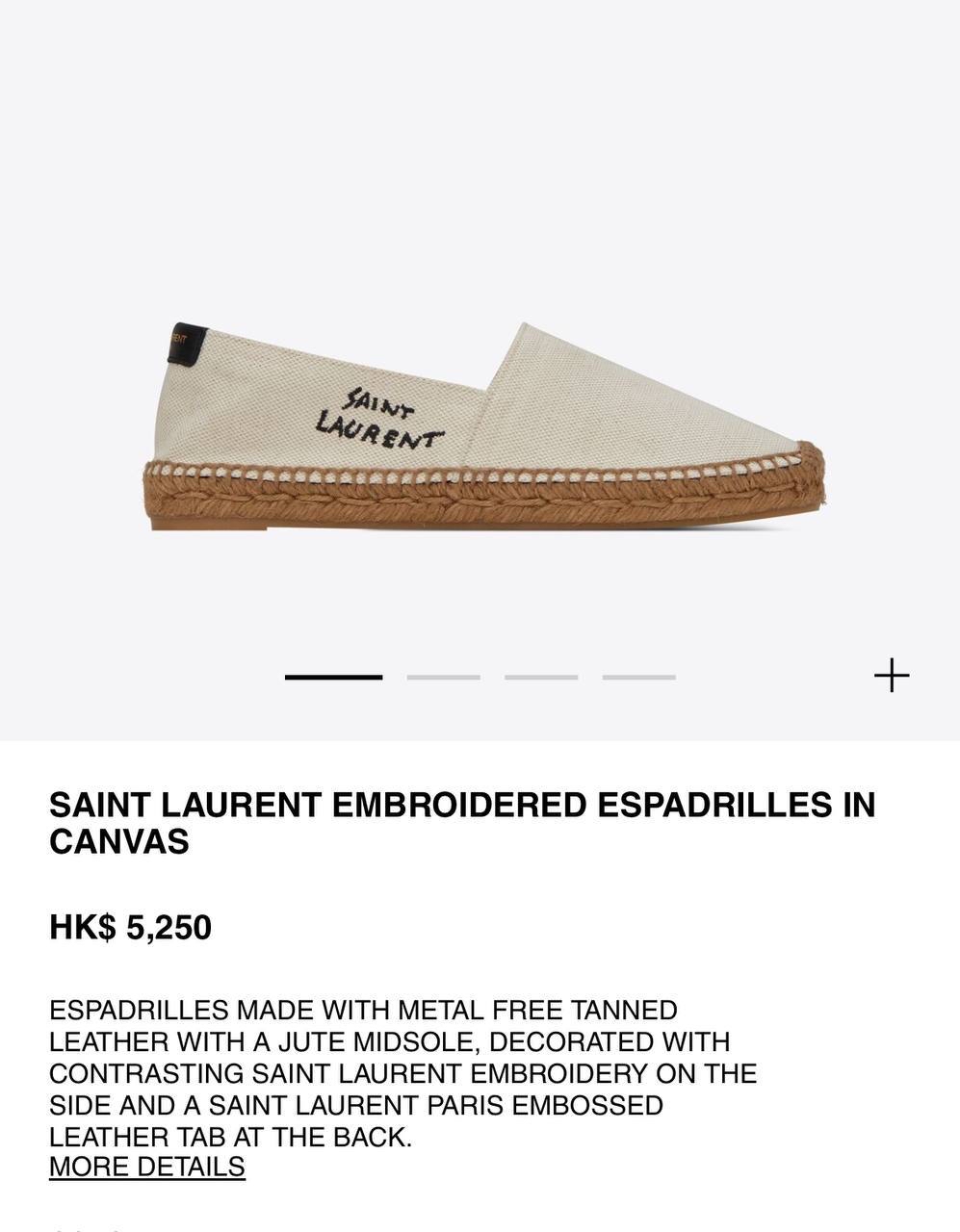Click the plus icon to zoom product image

891,676
